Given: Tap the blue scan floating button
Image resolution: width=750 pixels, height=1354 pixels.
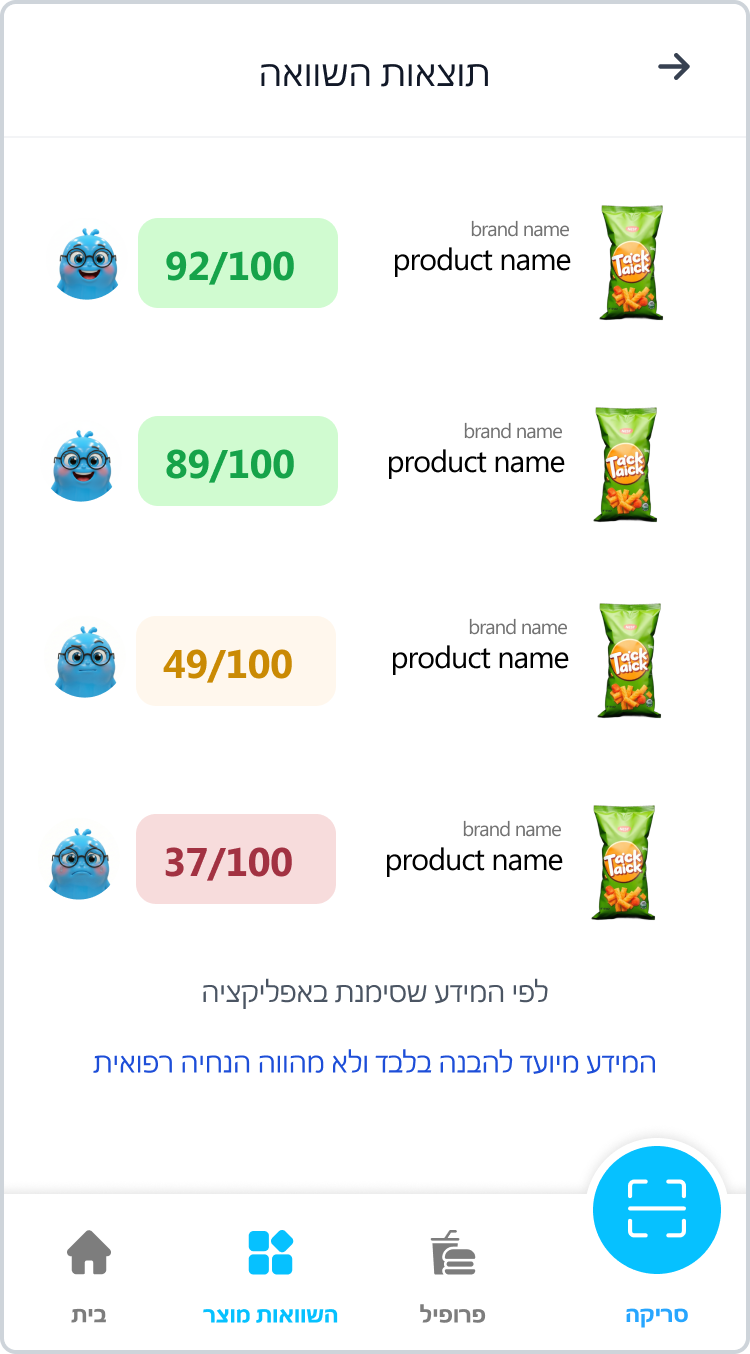Looking at the screenshot, I should (656, 1209).
